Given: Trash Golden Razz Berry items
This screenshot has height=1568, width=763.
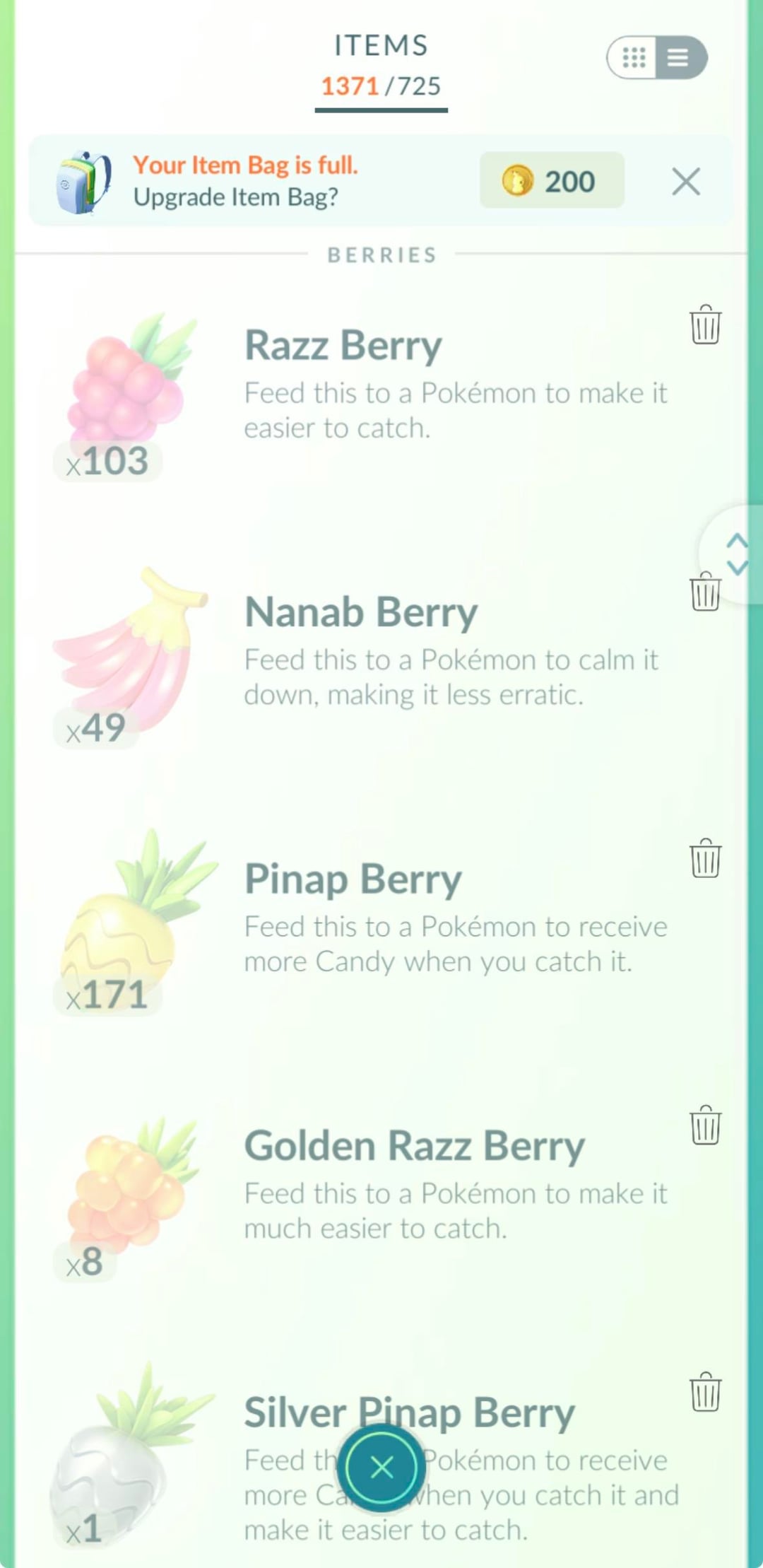Looking at the screenshot, I should pyautogui.click(x=704, y=1125).
